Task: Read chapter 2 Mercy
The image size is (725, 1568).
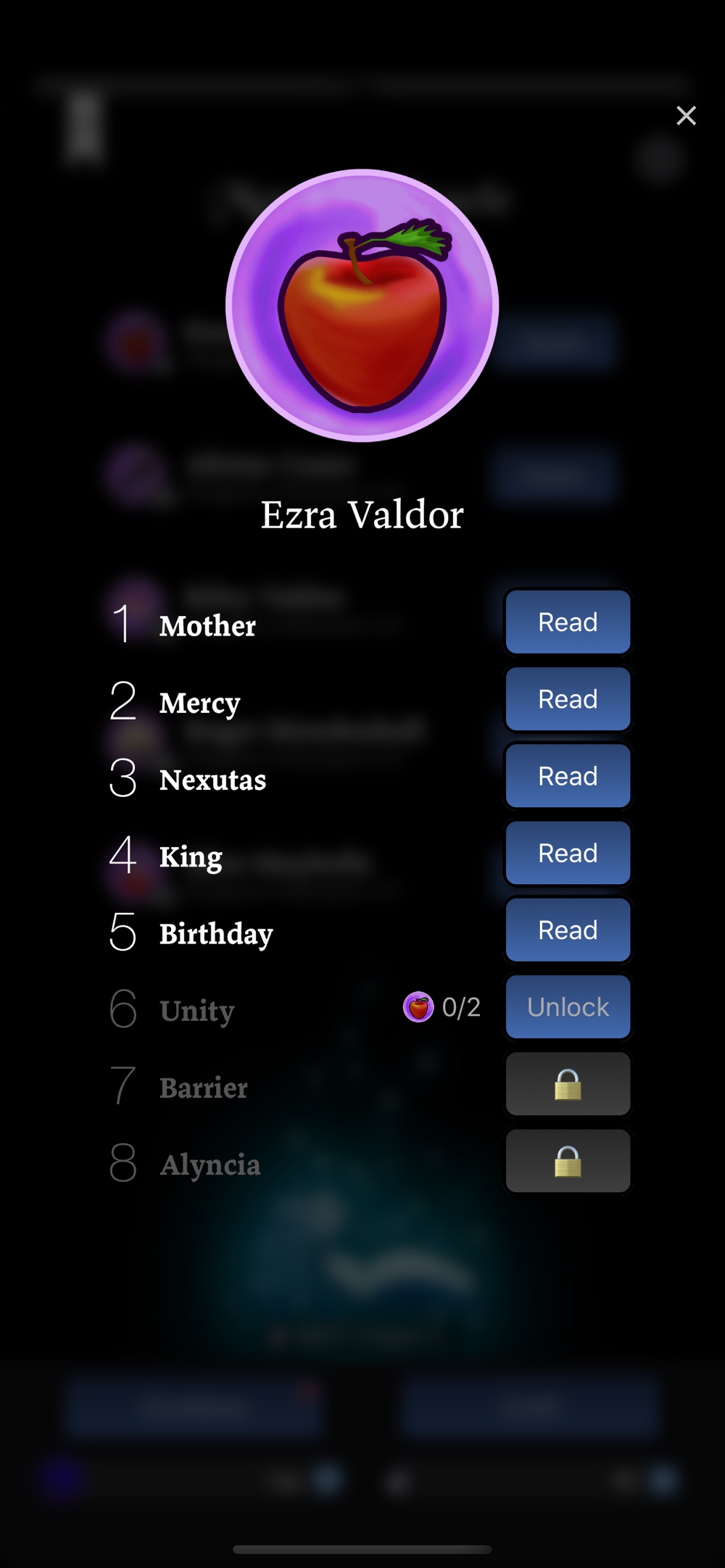Action: (568, 699)
